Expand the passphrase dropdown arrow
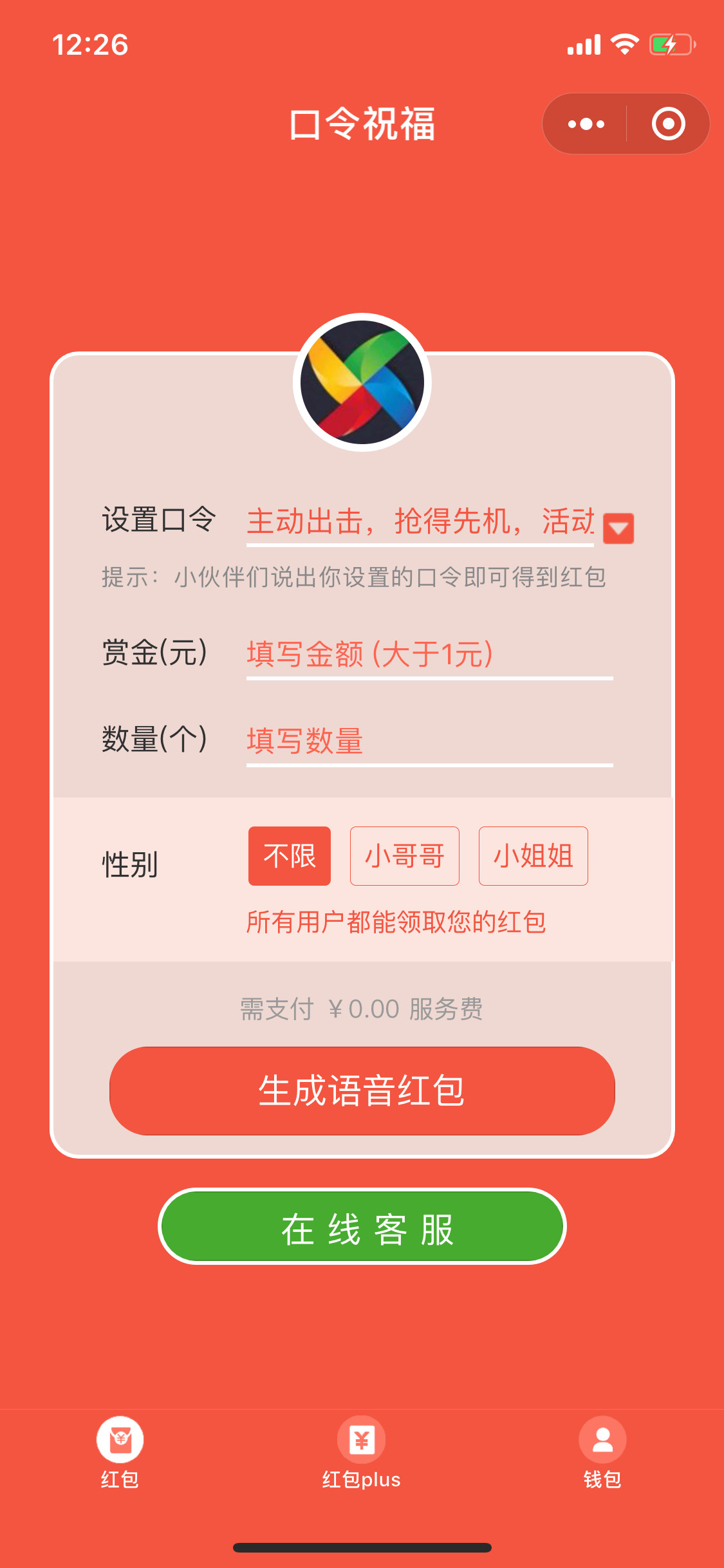Viewport: 724px width, 1568px height. point(618,528)
